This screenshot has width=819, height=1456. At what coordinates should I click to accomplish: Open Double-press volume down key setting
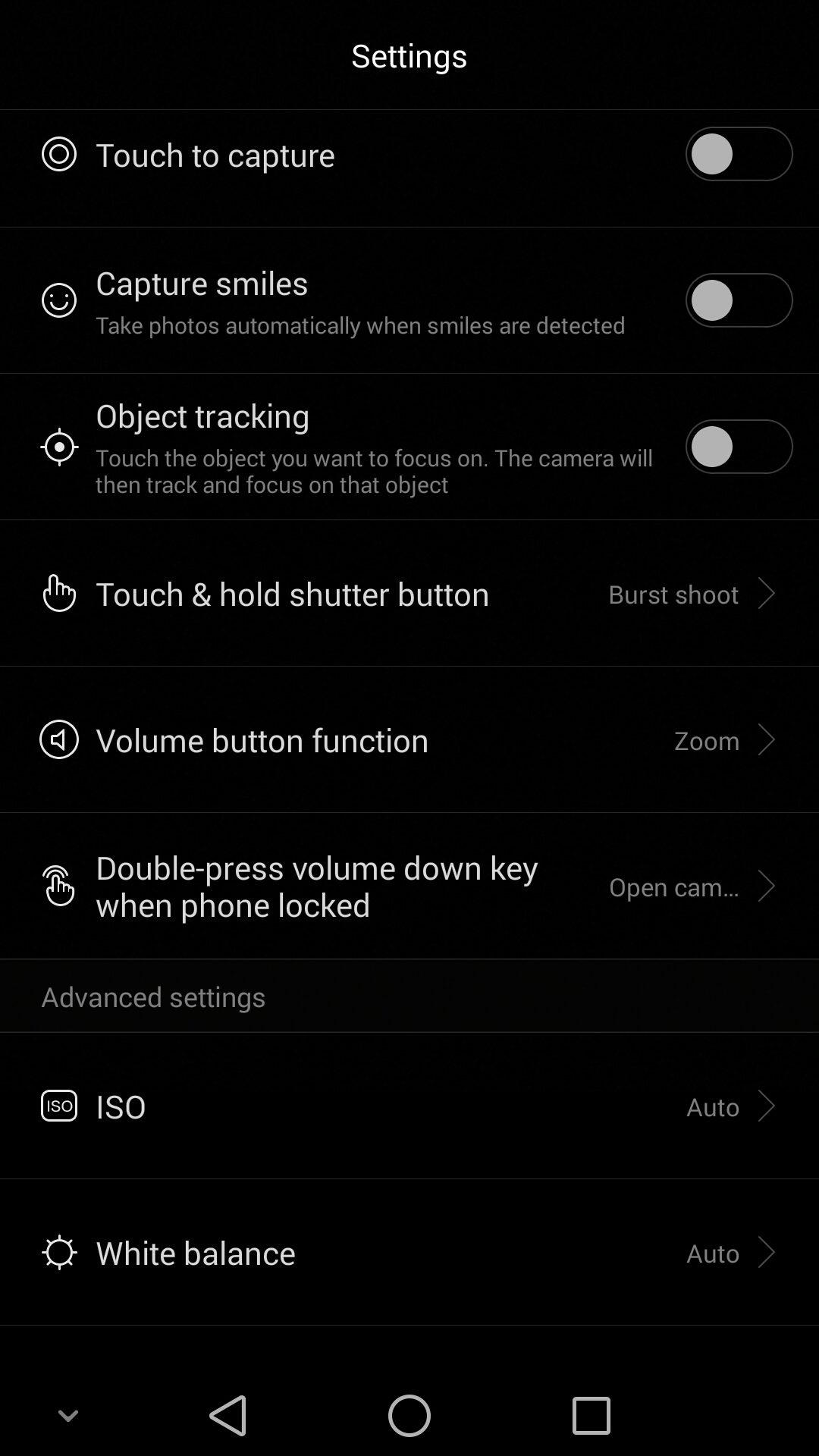click(x=409, y=886)
